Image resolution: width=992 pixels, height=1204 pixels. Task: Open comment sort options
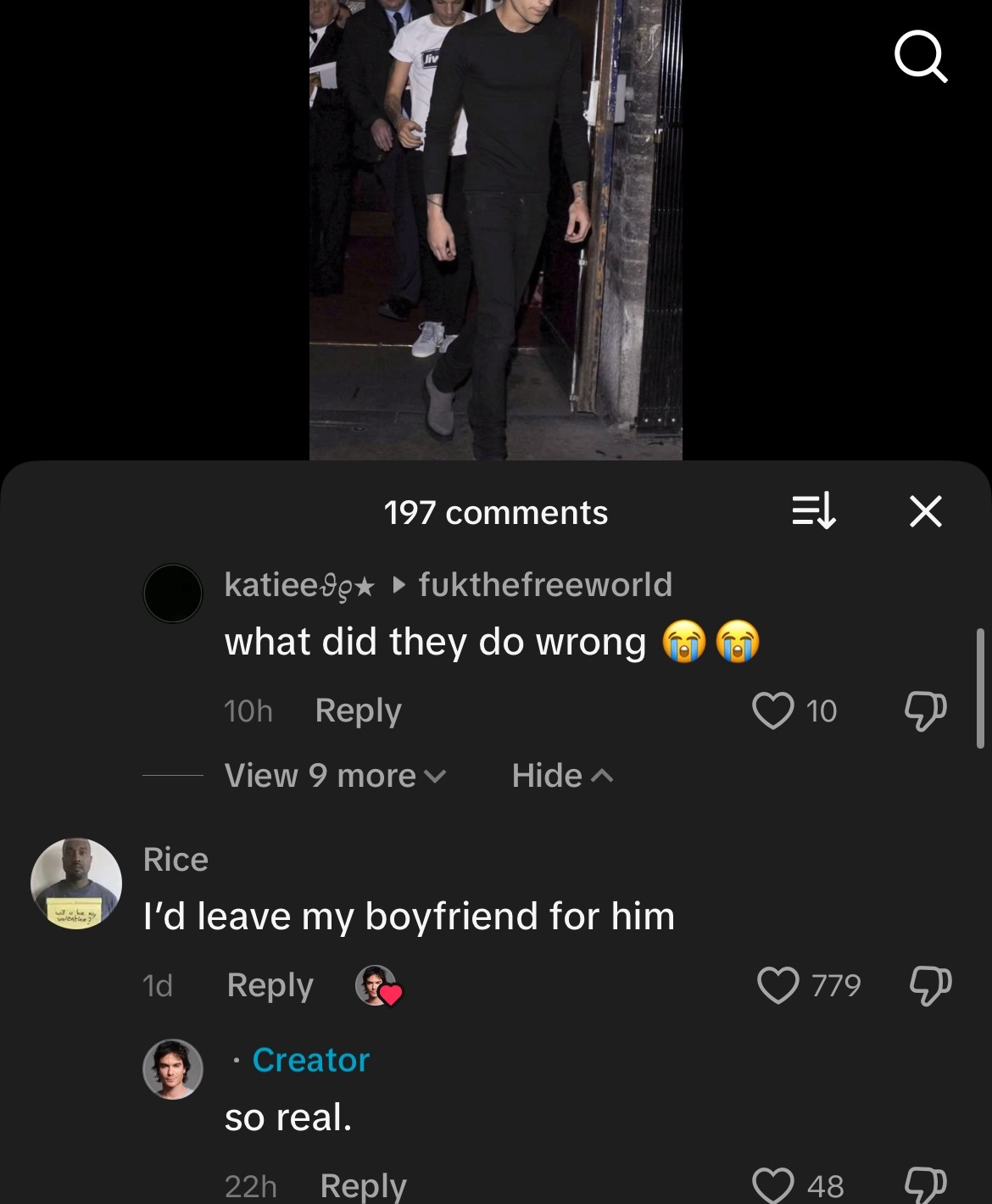[x=814, y=511]
